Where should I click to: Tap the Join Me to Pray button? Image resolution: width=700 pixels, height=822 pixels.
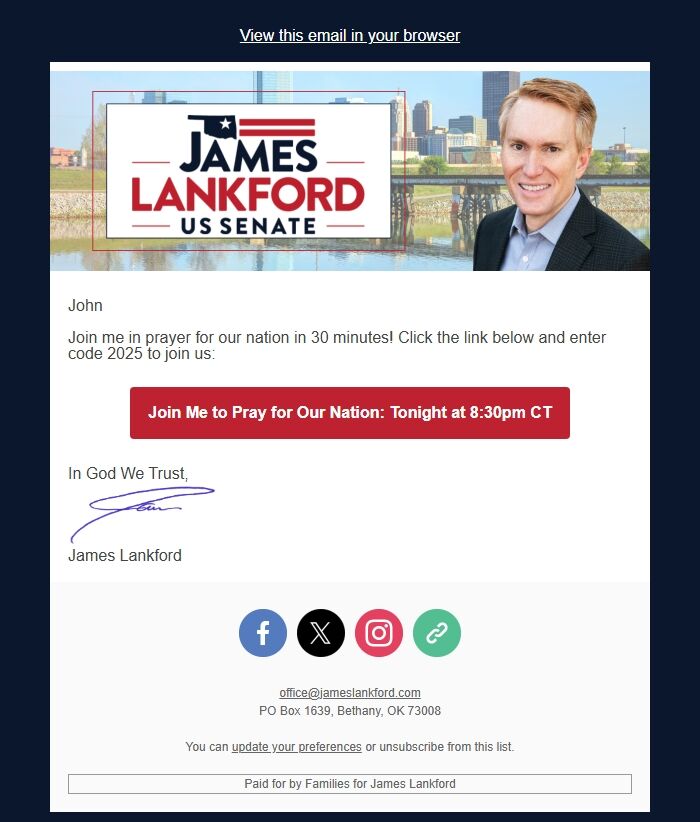tap(350, 413)
